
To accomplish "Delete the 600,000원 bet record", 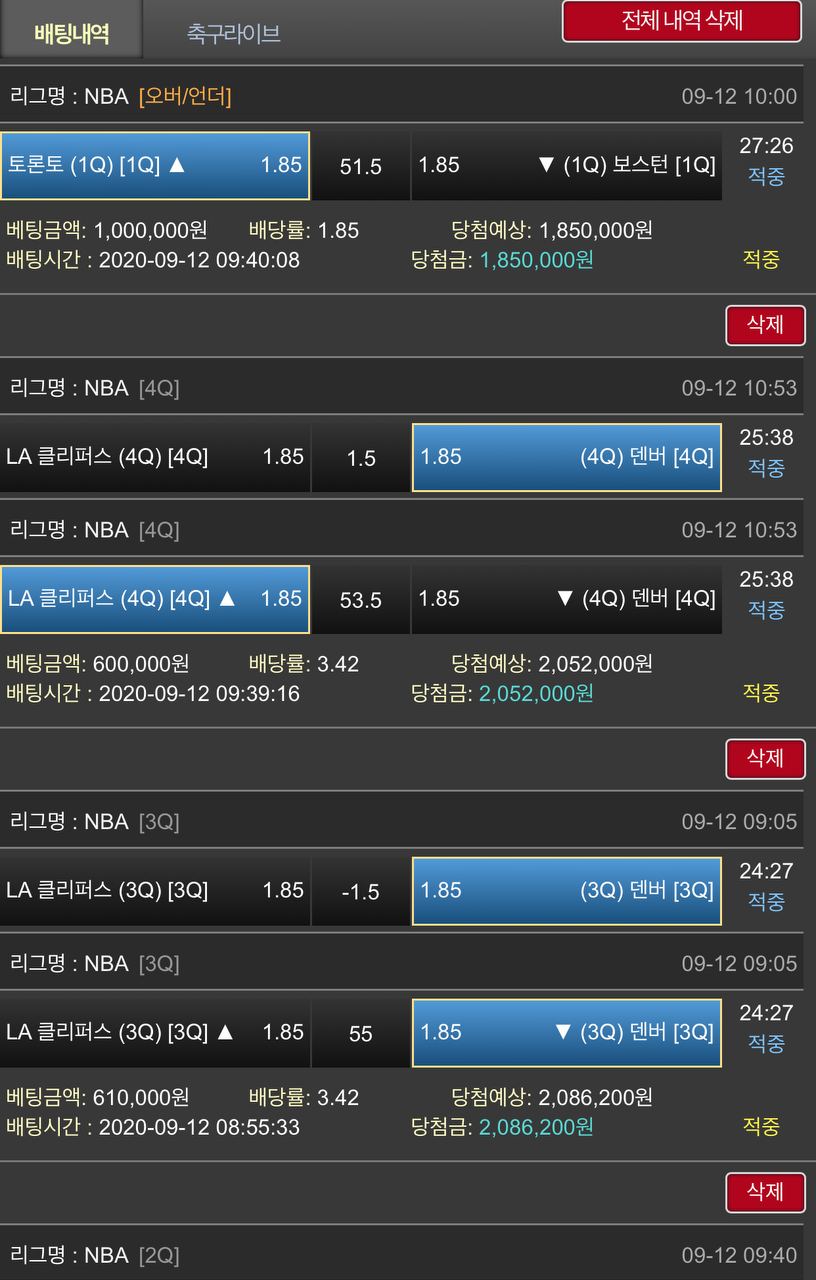I will coord(765,758).
